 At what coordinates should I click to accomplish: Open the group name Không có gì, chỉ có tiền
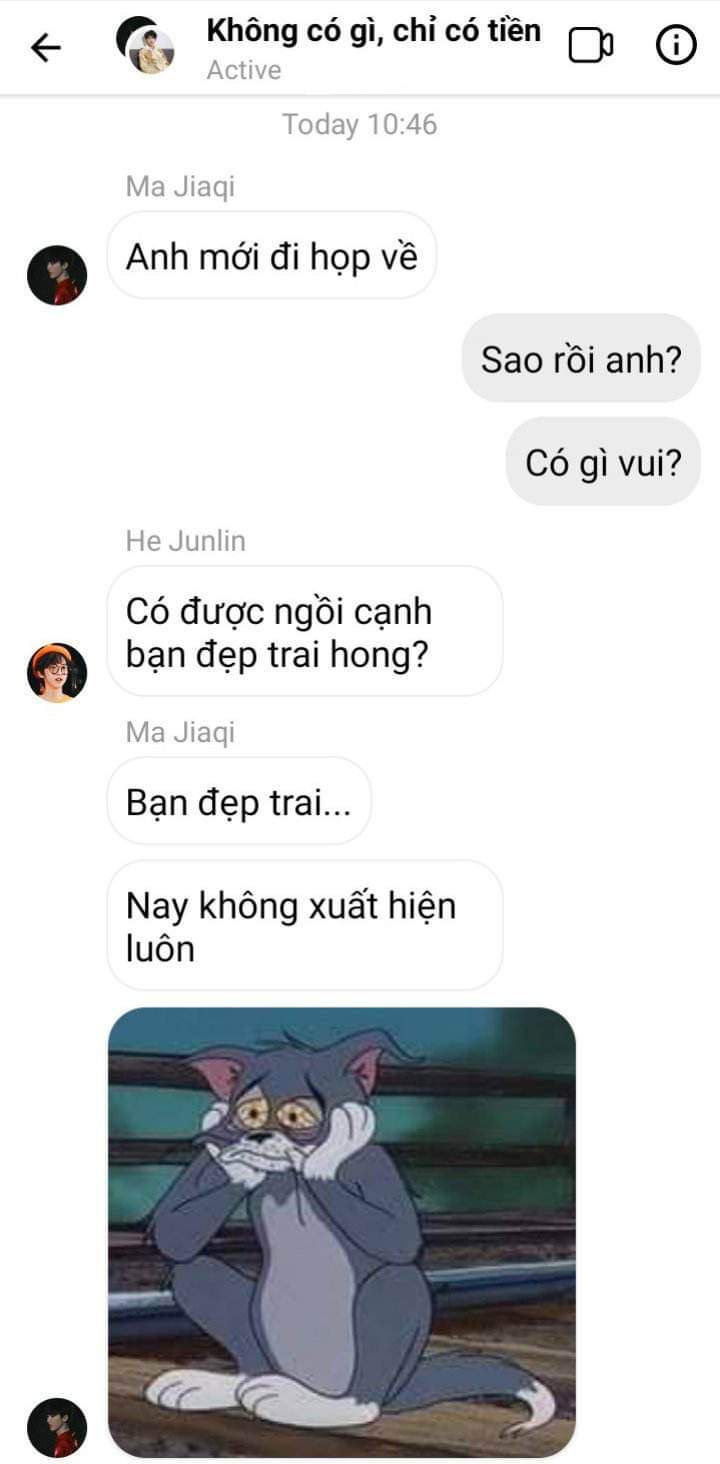pyautogui.click(x=373, y=31)
